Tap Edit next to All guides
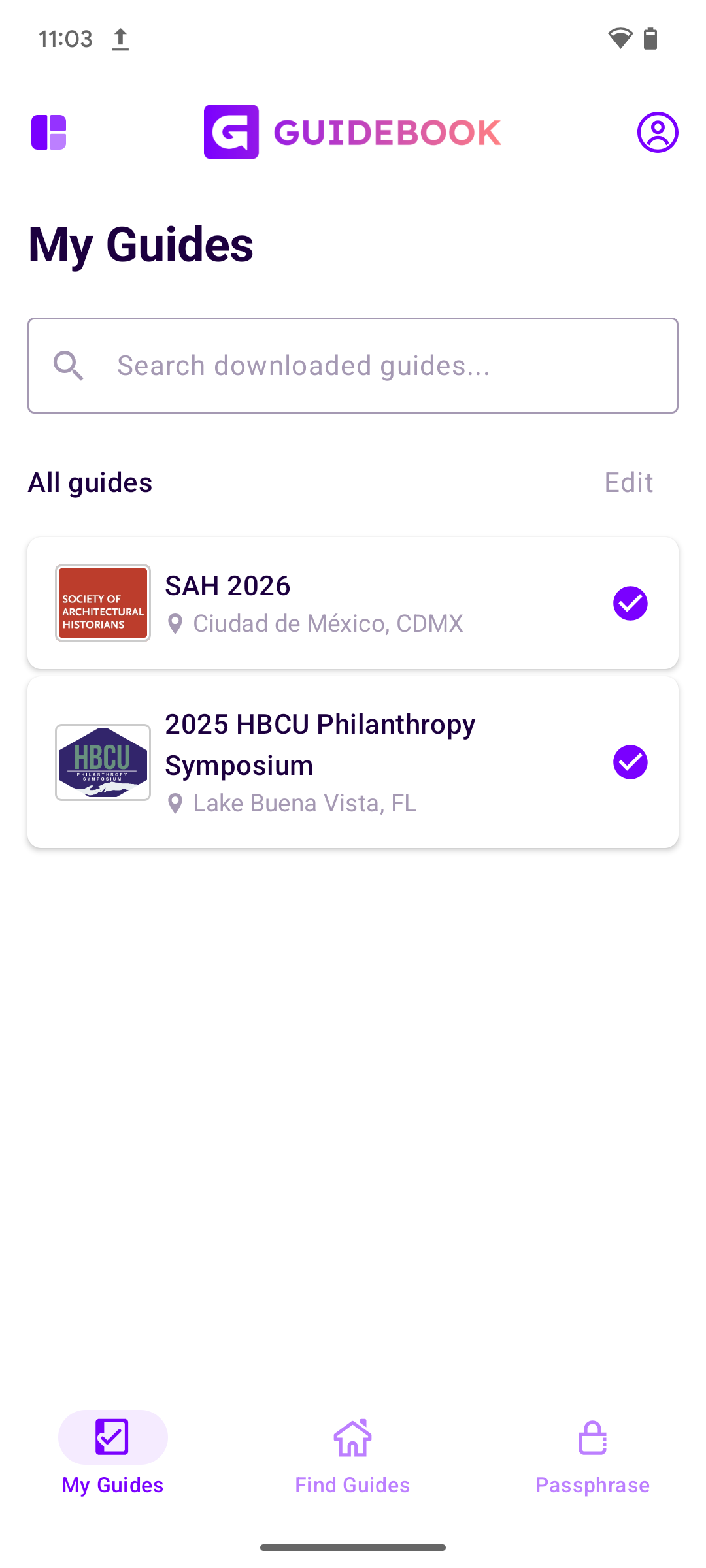Screen dimensions: 706x1568 point(628,483)
